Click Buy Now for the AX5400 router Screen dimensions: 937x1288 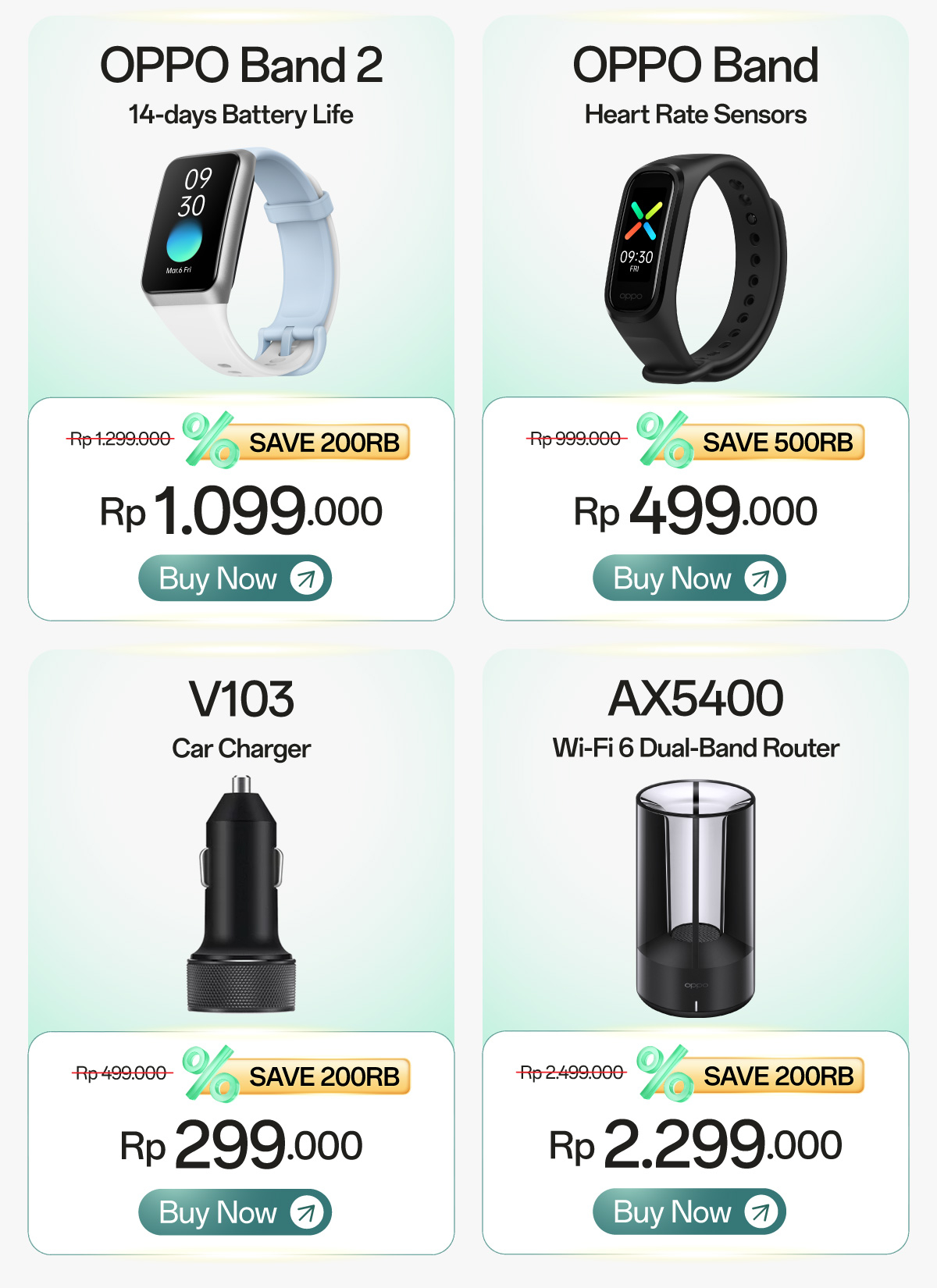pyautogui.click(x=691, y=1212)
